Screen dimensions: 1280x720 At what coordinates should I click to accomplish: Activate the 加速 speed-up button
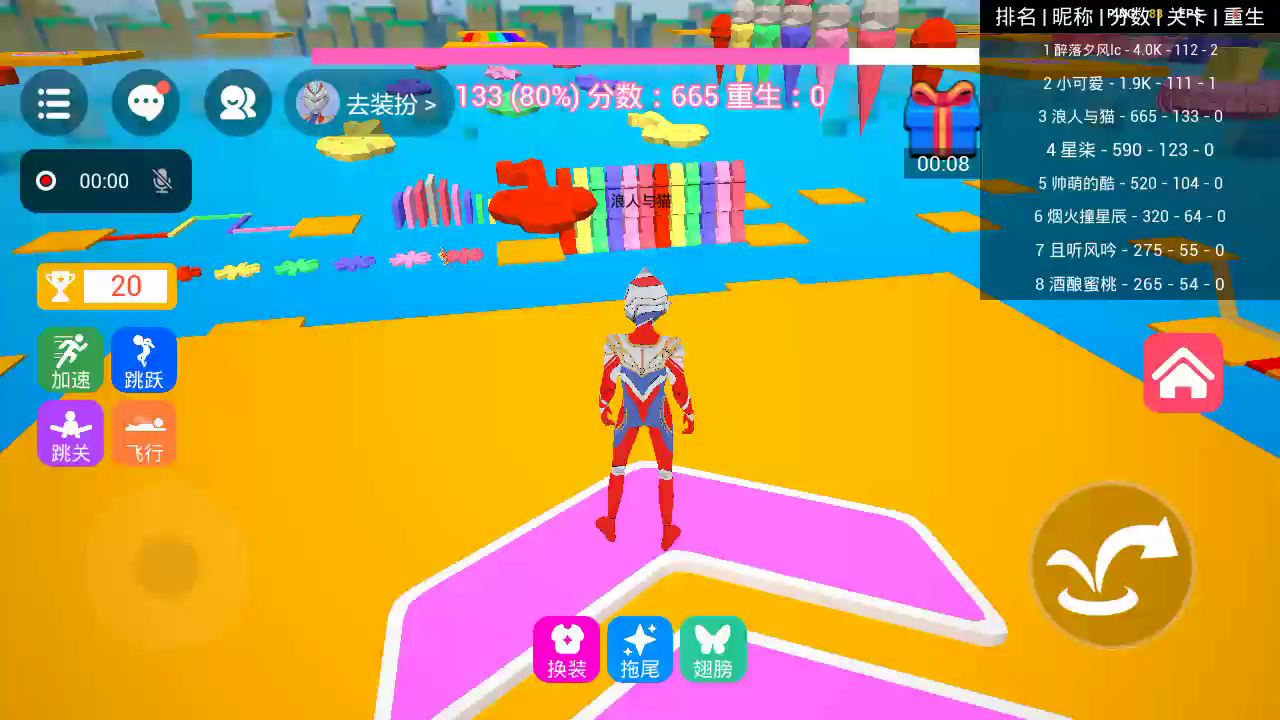(71, 360)
